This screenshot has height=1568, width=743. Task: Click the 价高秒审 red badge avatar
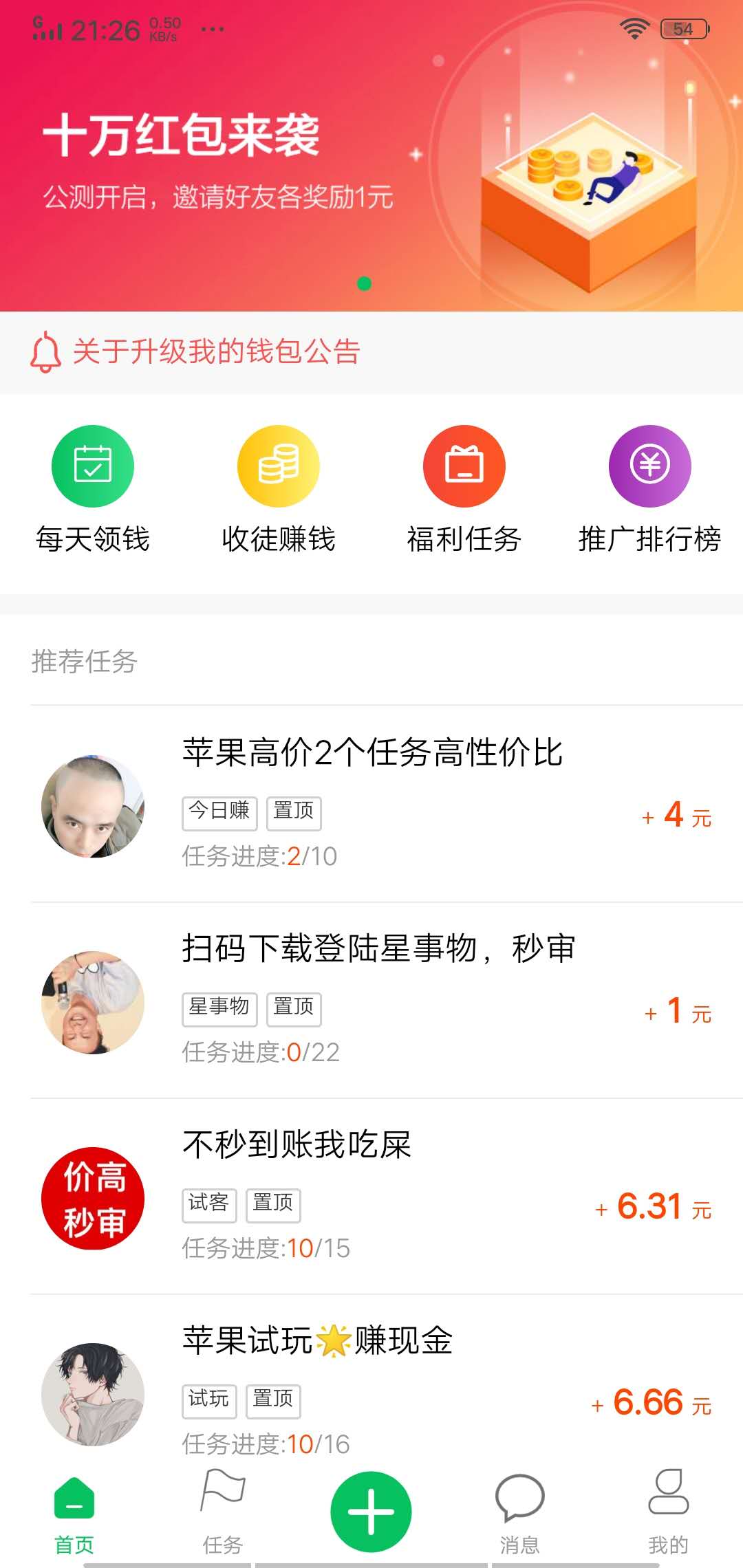pyautogui.click(x=93, y=1197)
